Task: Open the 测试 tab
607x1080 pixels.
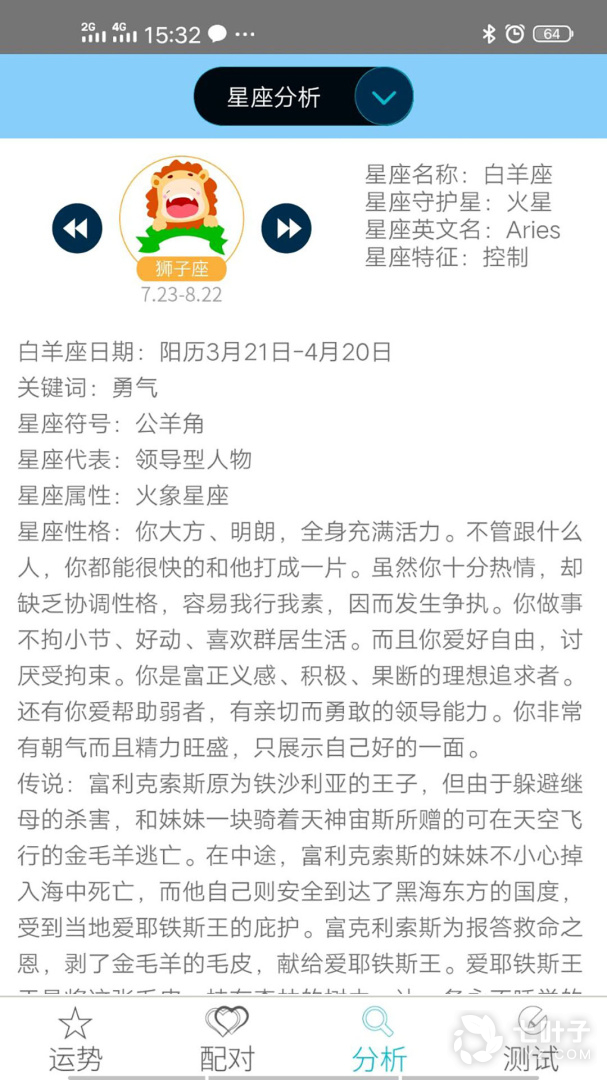Action: (x=530, y=1038)
